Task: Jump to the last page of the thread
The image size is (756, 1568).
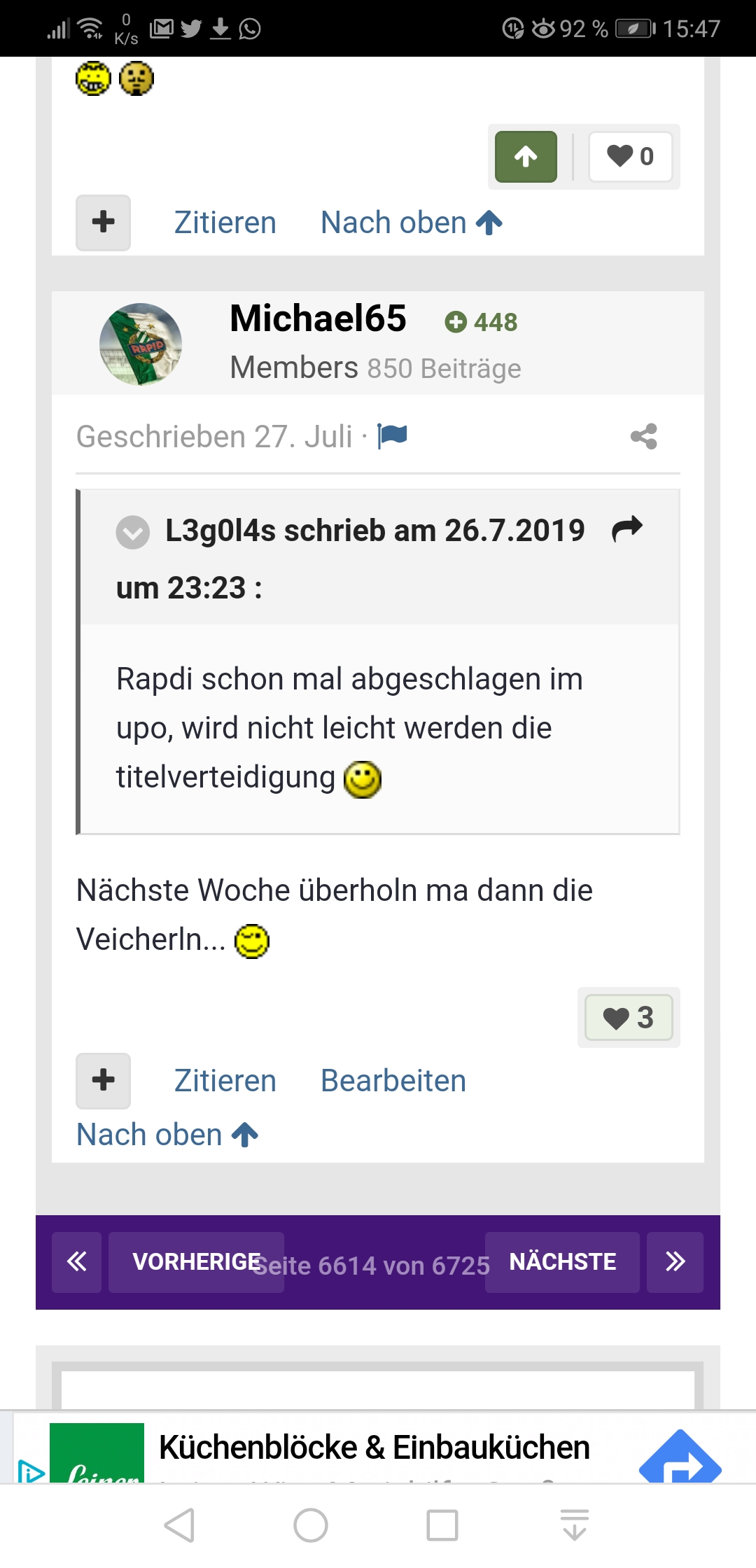Action: point(675,1261)
